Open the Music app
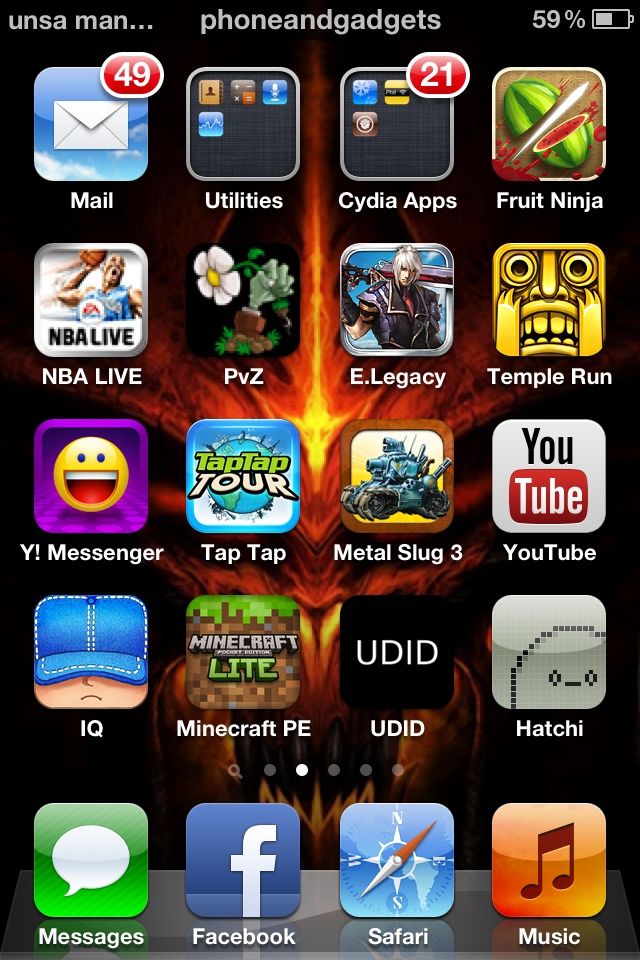 (x=549, y=860)
